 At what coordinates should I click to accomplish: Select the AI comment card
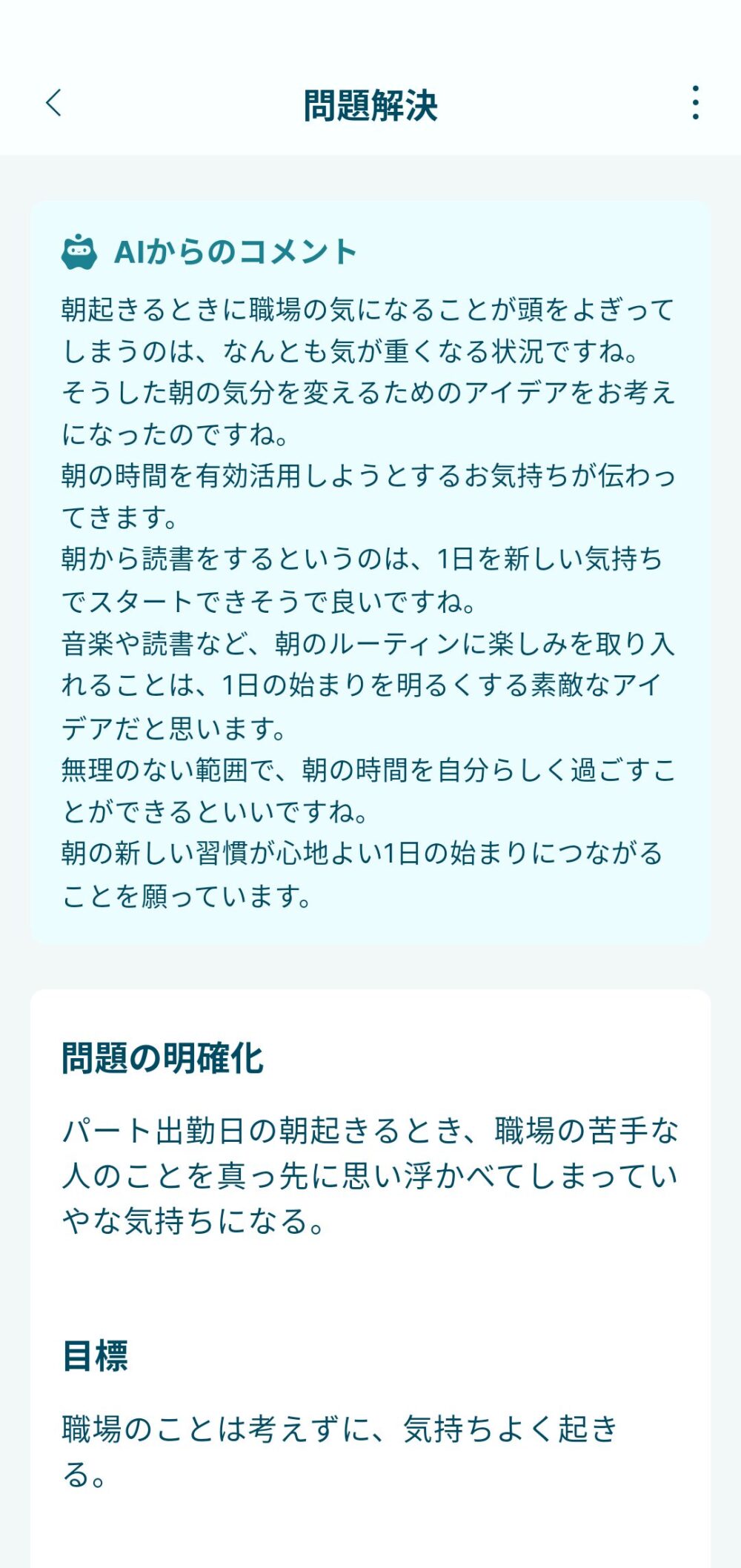(x=370, y=571)
